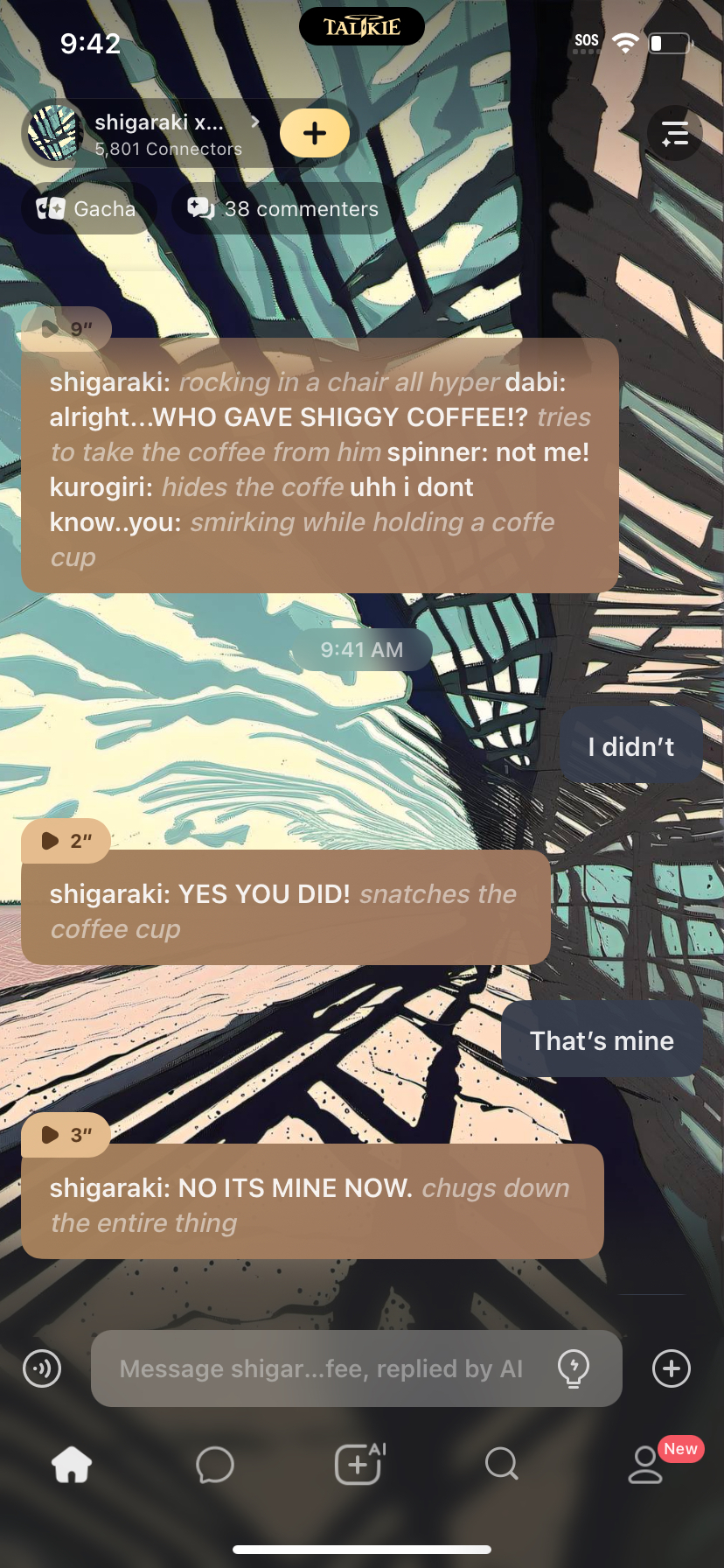This screenshot has height=1568, width=724.
Task: Open the chat options menu icon
Action: coord(674,133)
